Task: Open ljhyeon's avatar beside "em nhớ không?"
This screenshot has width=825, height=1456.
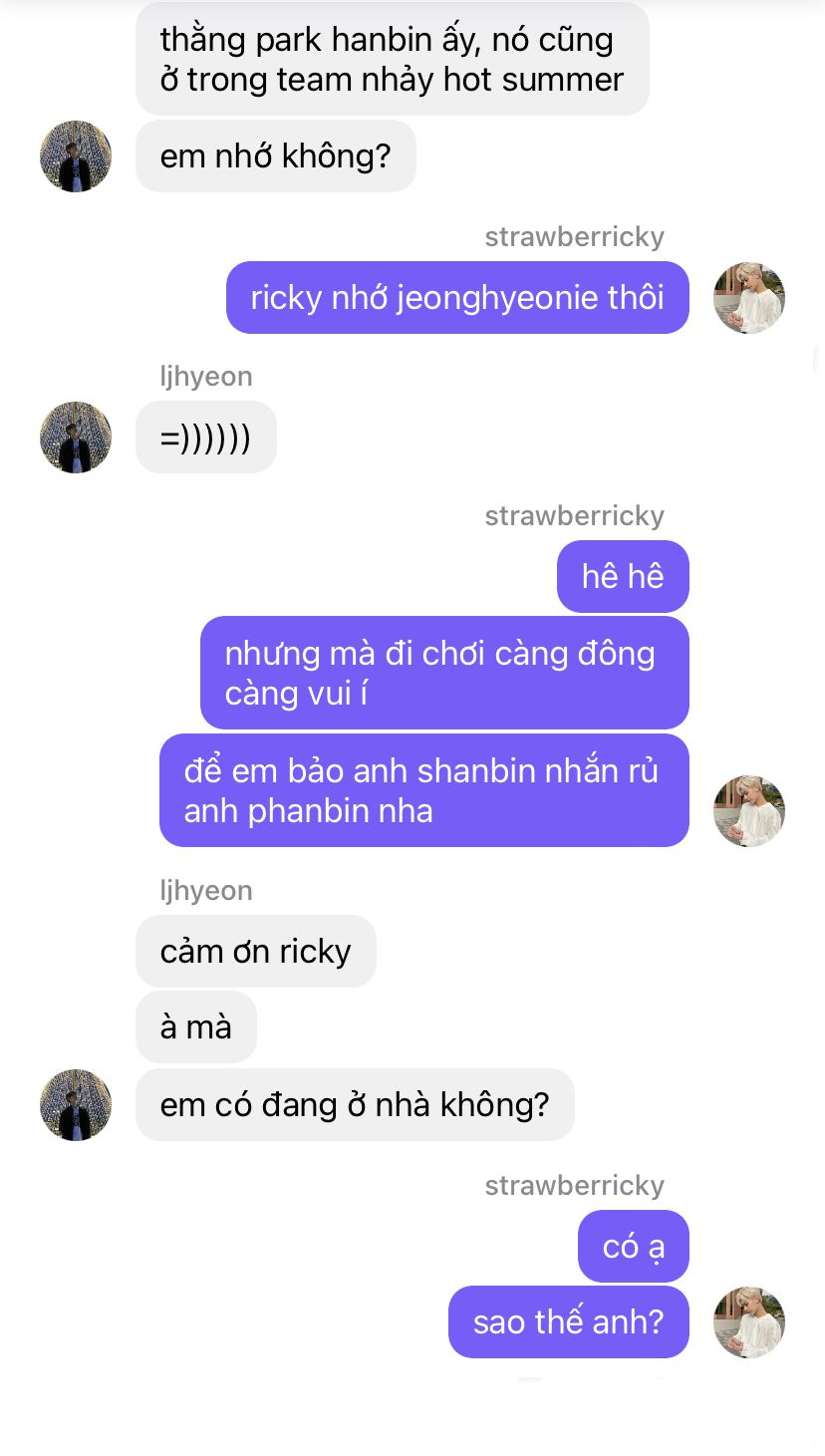Action: (76, 156)
